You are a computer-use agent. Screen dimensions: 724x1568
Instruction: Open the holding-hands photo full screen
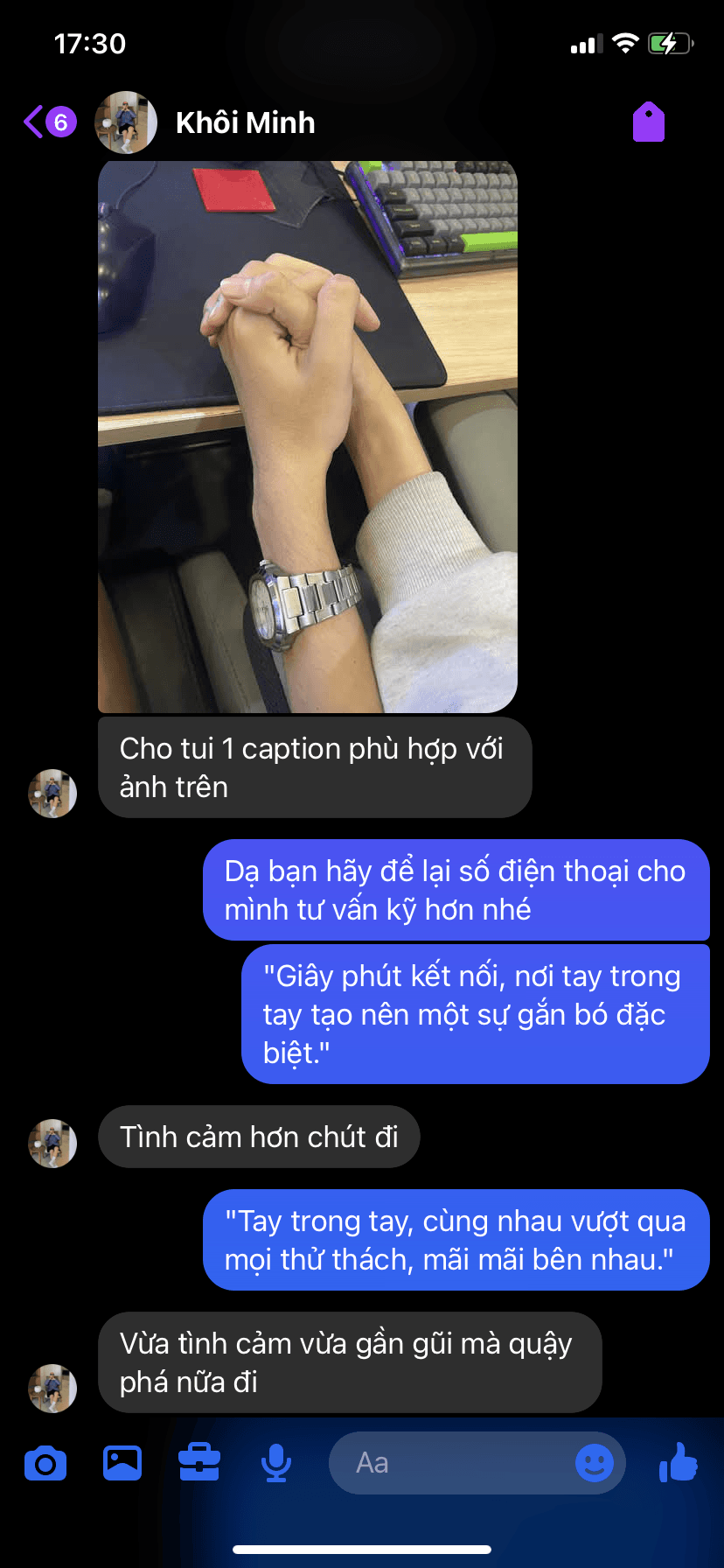308,437
